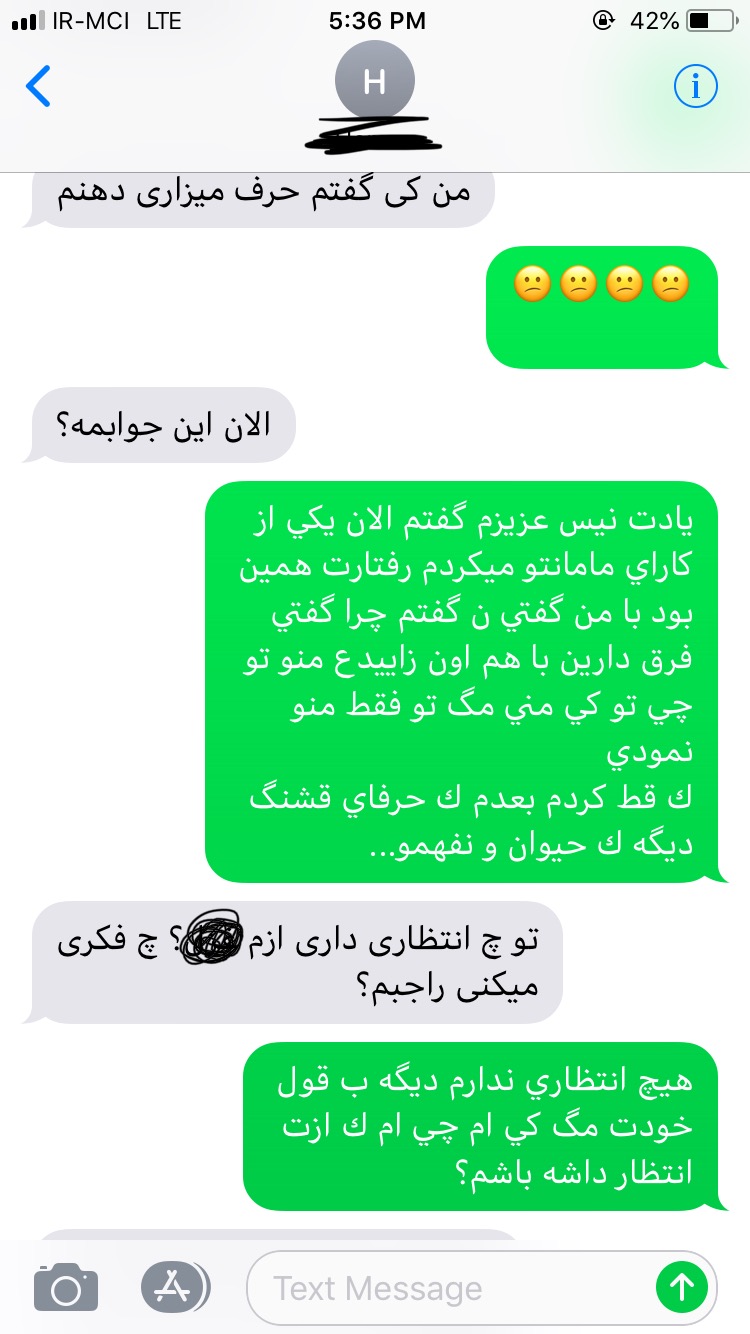Screen dimensions: 750x1334
Task: Go back to the messages list
Action: click(x=38, y=87)
